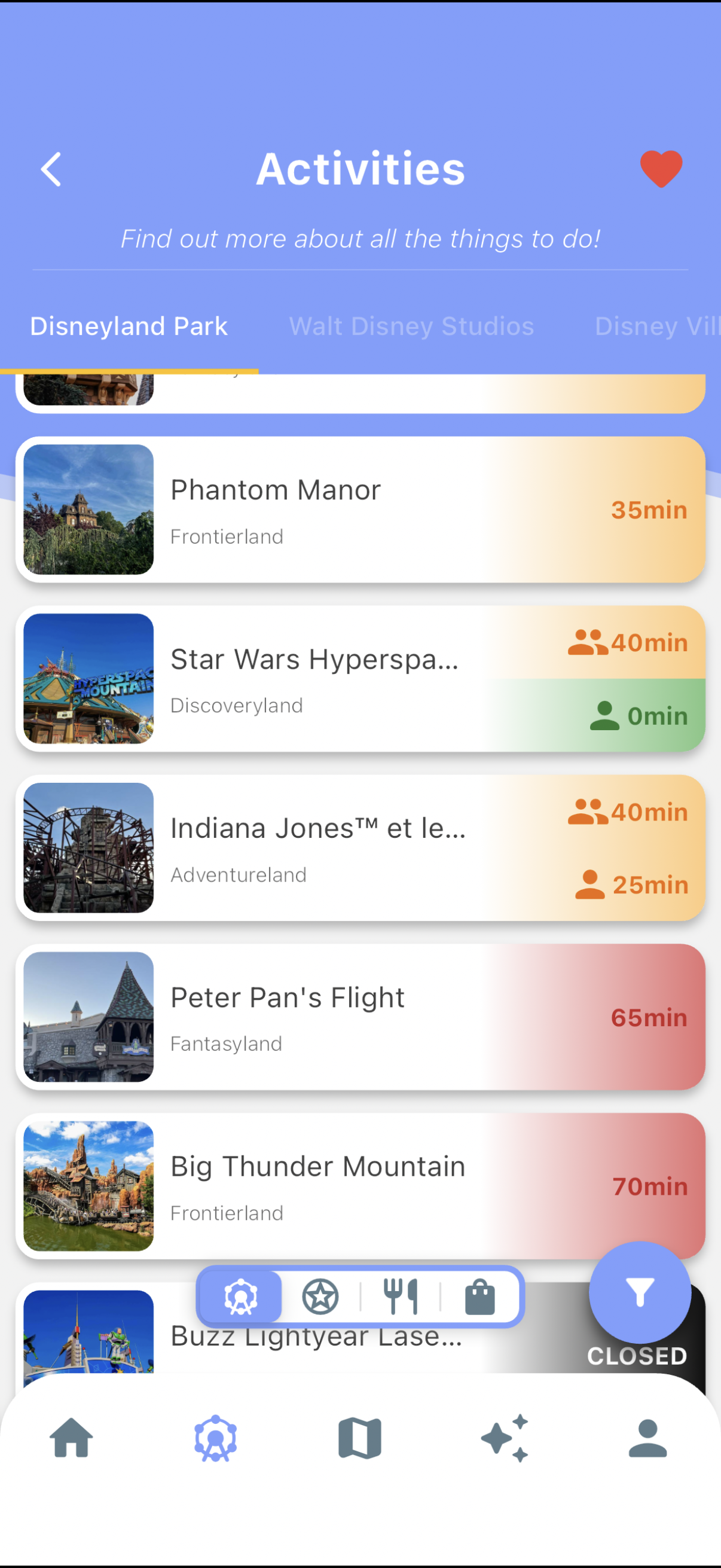Viewport: 721px width, 1568px height.
Task: Open Star Wars Hyperspace Mountain card
Action: (360, 679)
